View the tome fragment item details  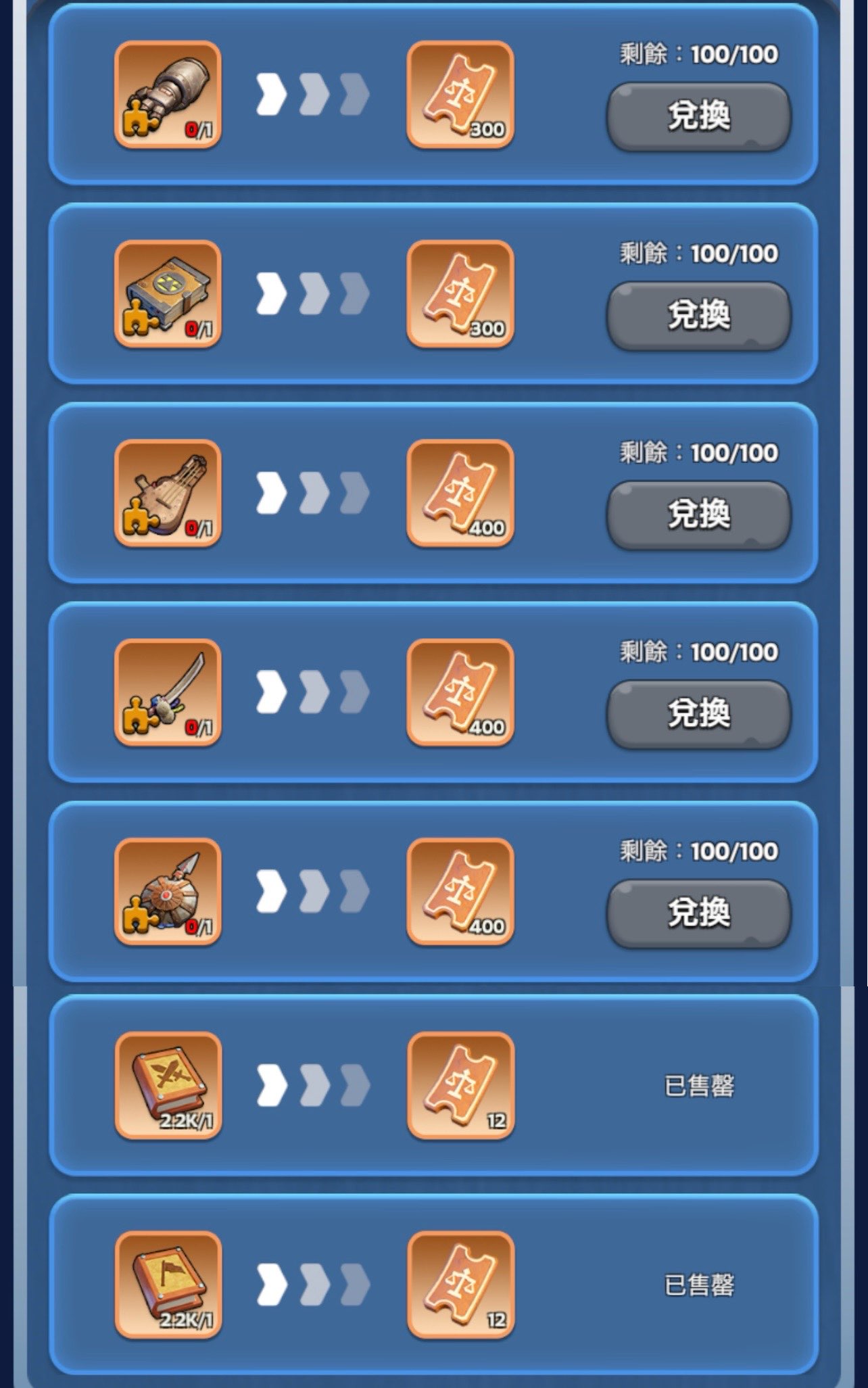pyautogui.click(x=168, y=294)
